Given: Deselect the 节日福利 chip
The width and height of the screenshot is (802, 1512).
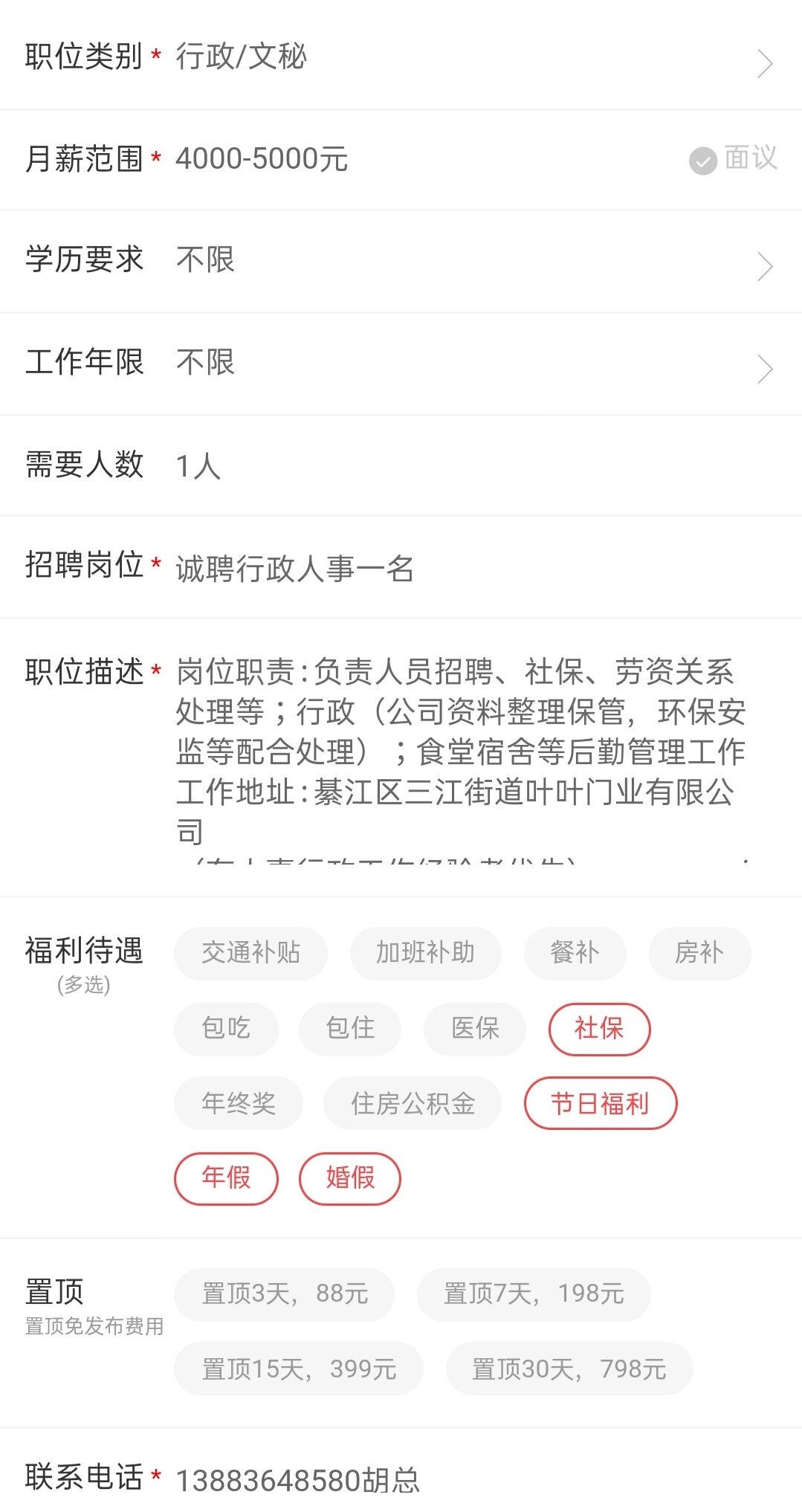Looking at the screenshot, I should pos(600,1103).
